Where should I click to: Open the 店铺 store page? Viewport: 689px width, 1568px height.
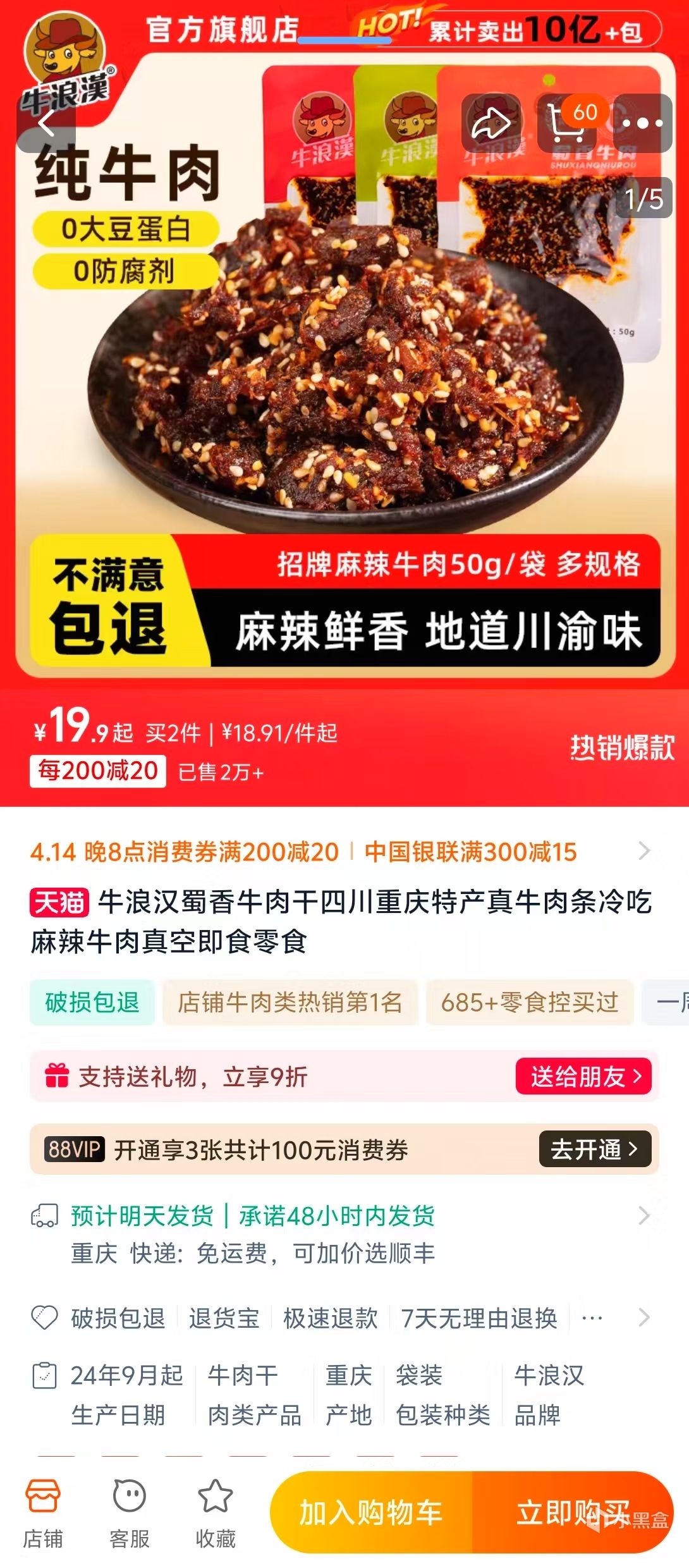tap(43, 1512)
